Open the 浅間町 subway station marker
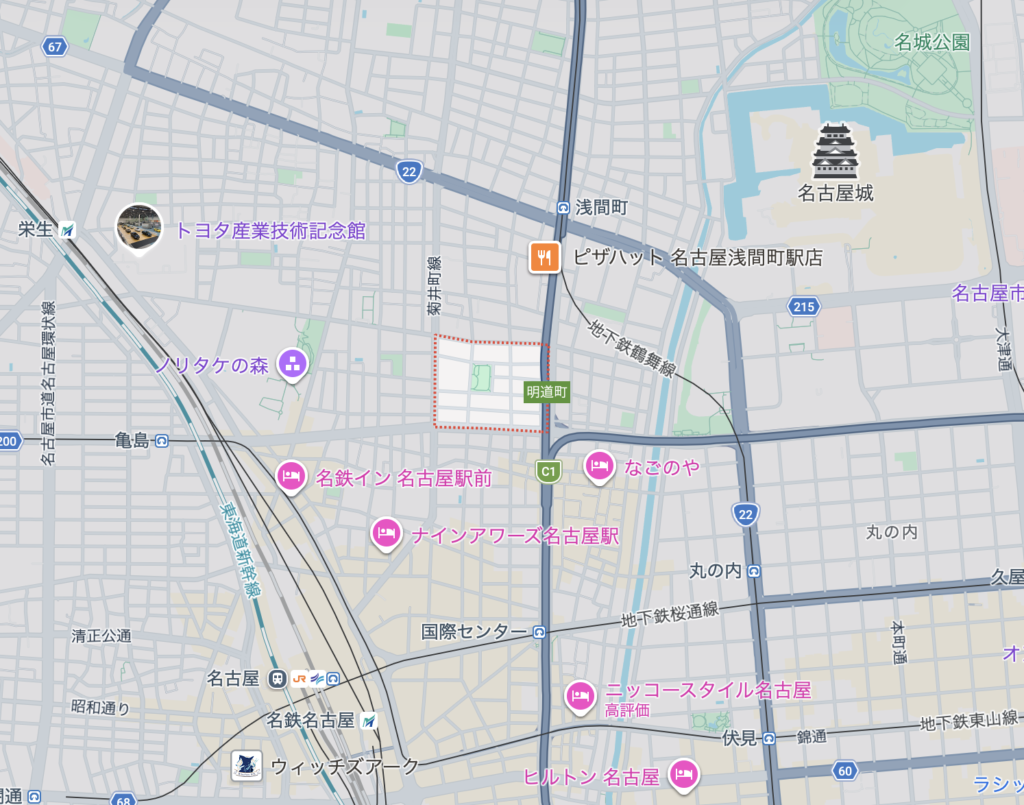 point(563,208)
